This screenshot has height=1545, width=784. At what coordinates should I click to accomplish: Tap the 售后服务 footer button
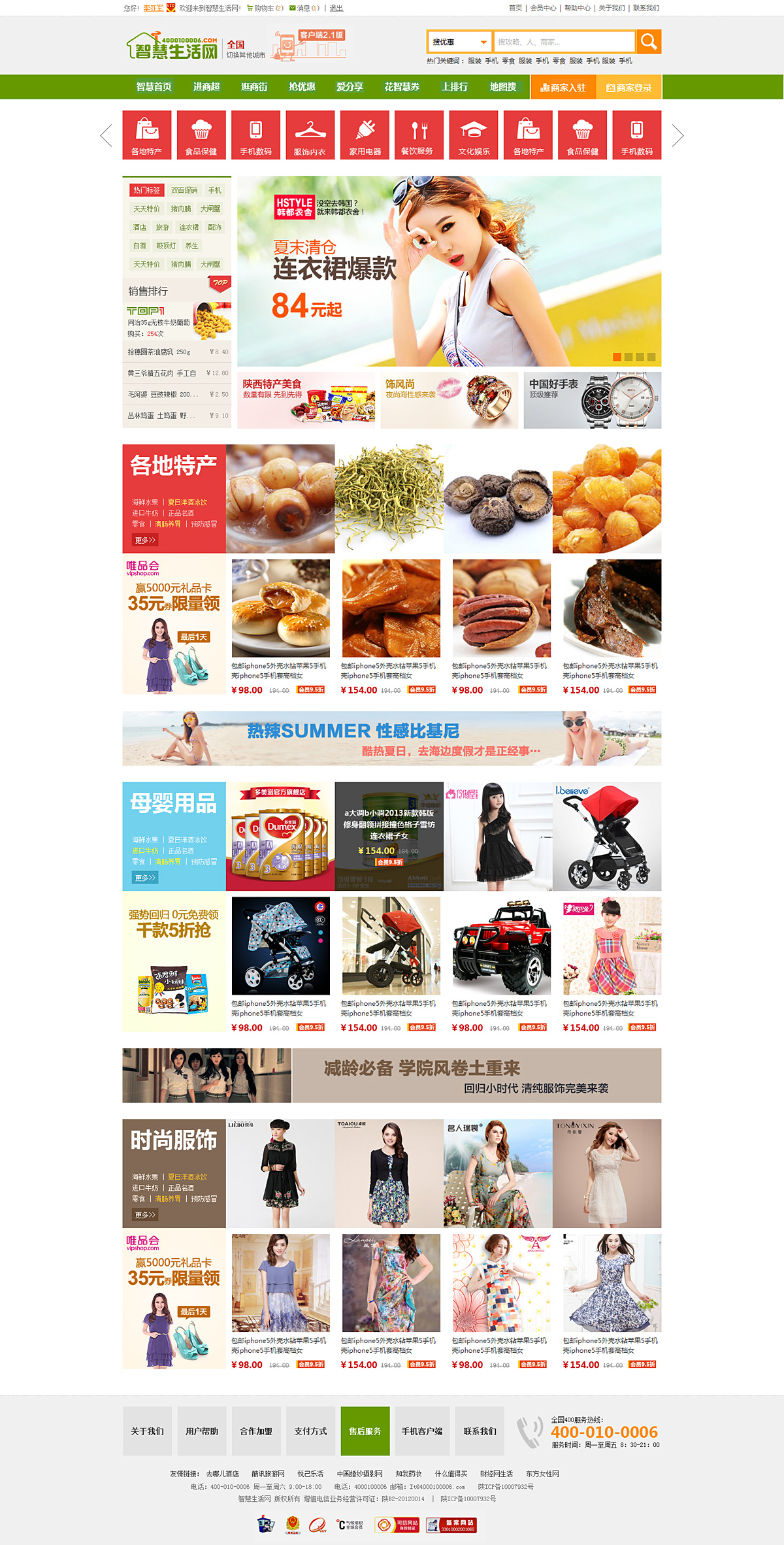point(365,1431)
